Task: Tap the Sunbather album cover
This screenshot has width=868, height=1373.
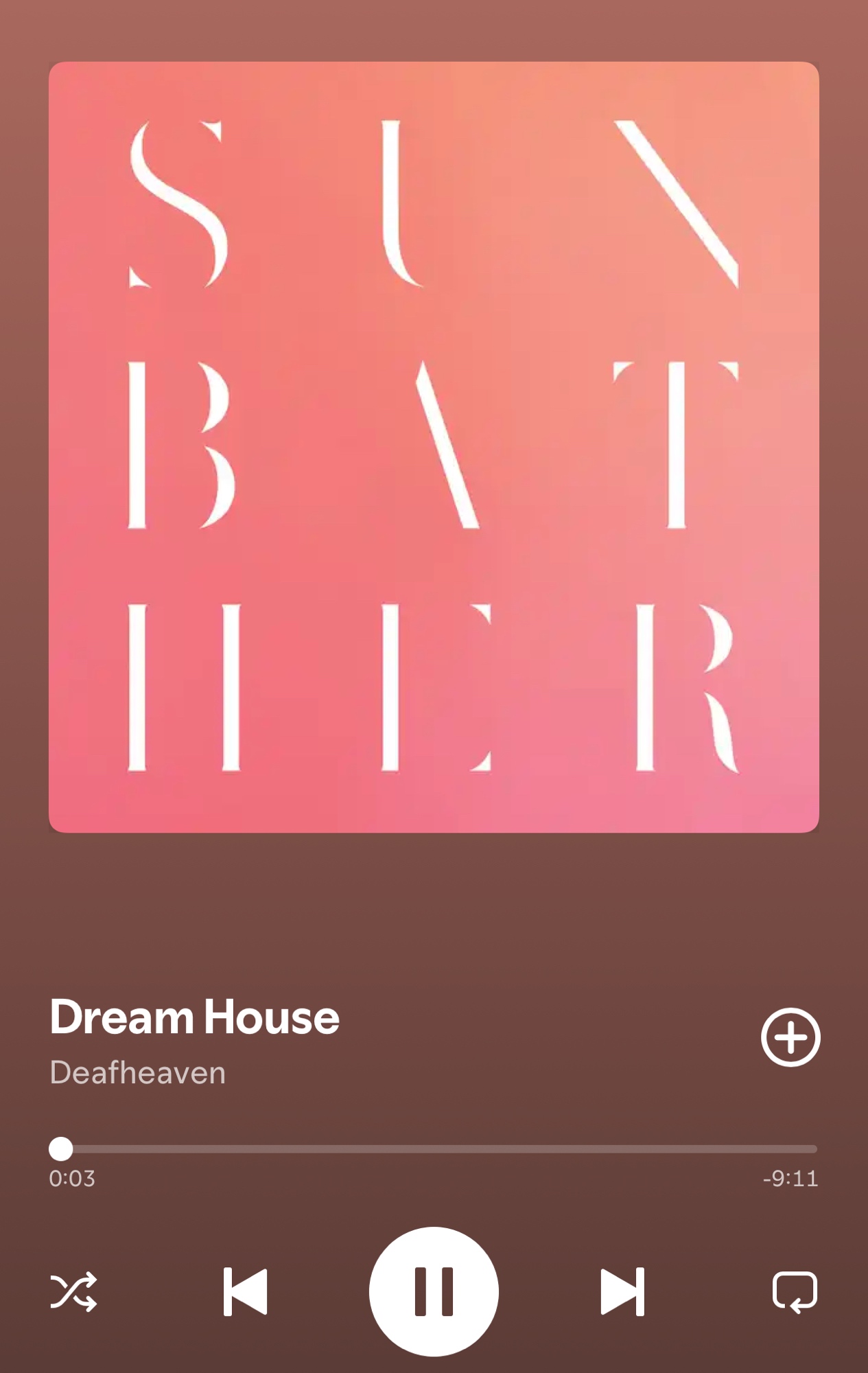Action: tap(434, 447)
